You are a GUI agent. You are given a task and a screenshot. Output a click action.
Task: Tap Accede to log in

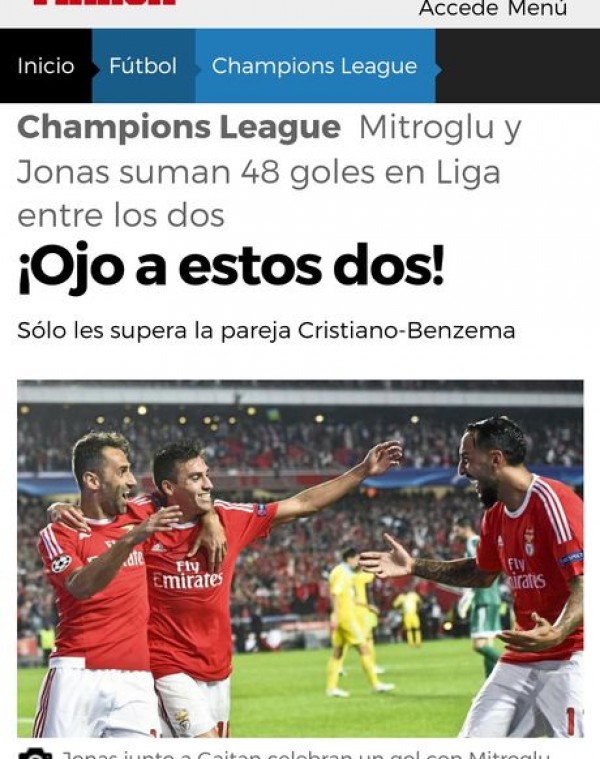tap(458, 9)
